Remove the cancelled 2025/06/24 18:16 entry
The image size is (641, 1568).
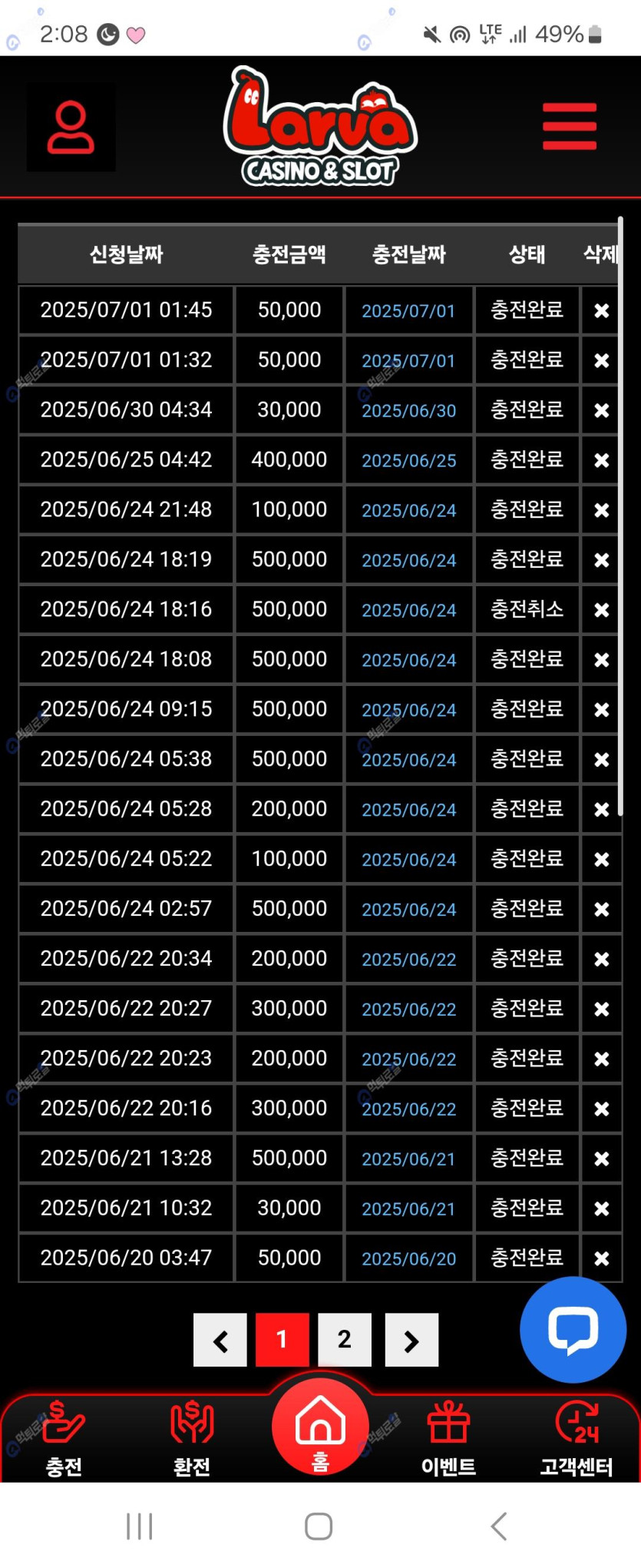602,610
